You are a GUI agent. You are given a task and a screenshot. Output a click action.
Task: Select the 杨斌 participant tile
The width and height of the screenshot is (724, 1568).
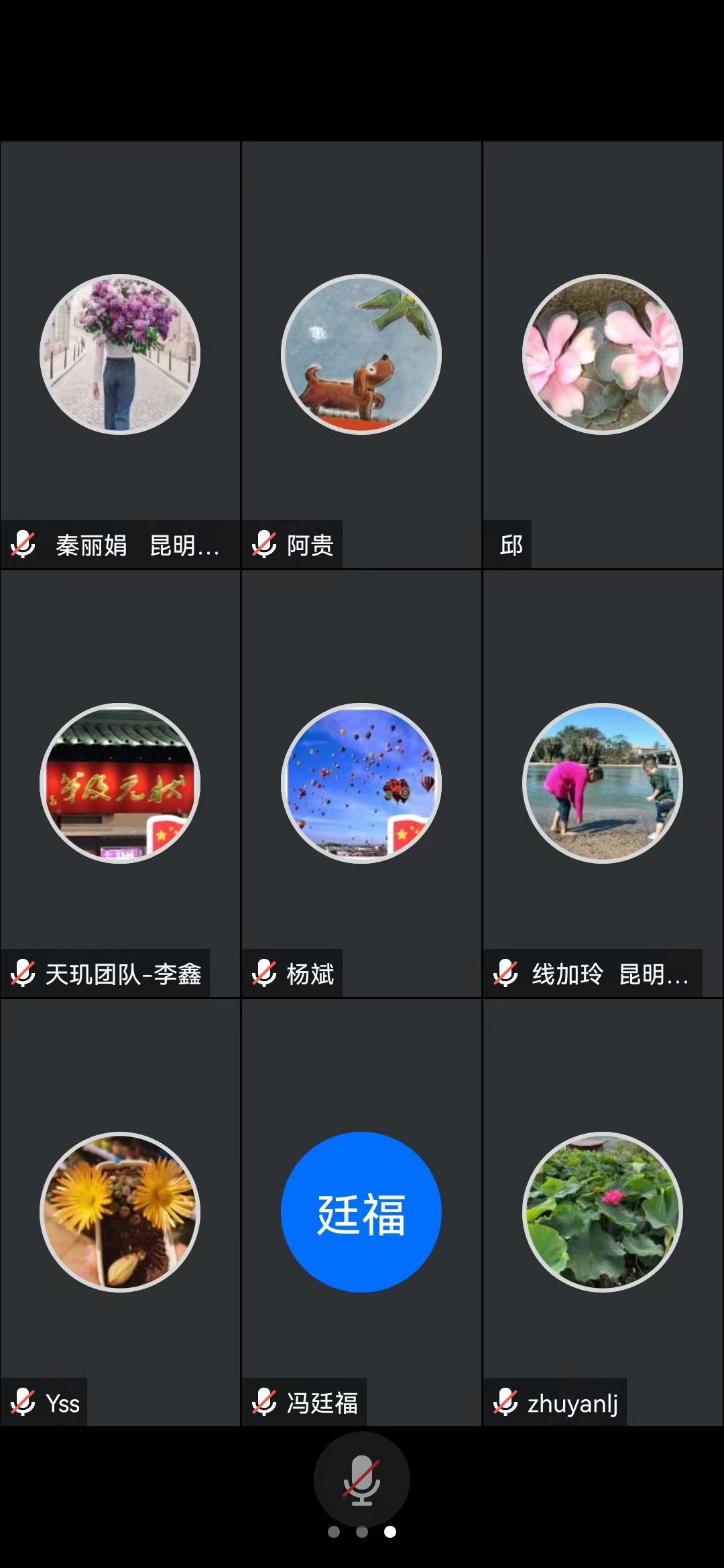[x=361, y=784]
